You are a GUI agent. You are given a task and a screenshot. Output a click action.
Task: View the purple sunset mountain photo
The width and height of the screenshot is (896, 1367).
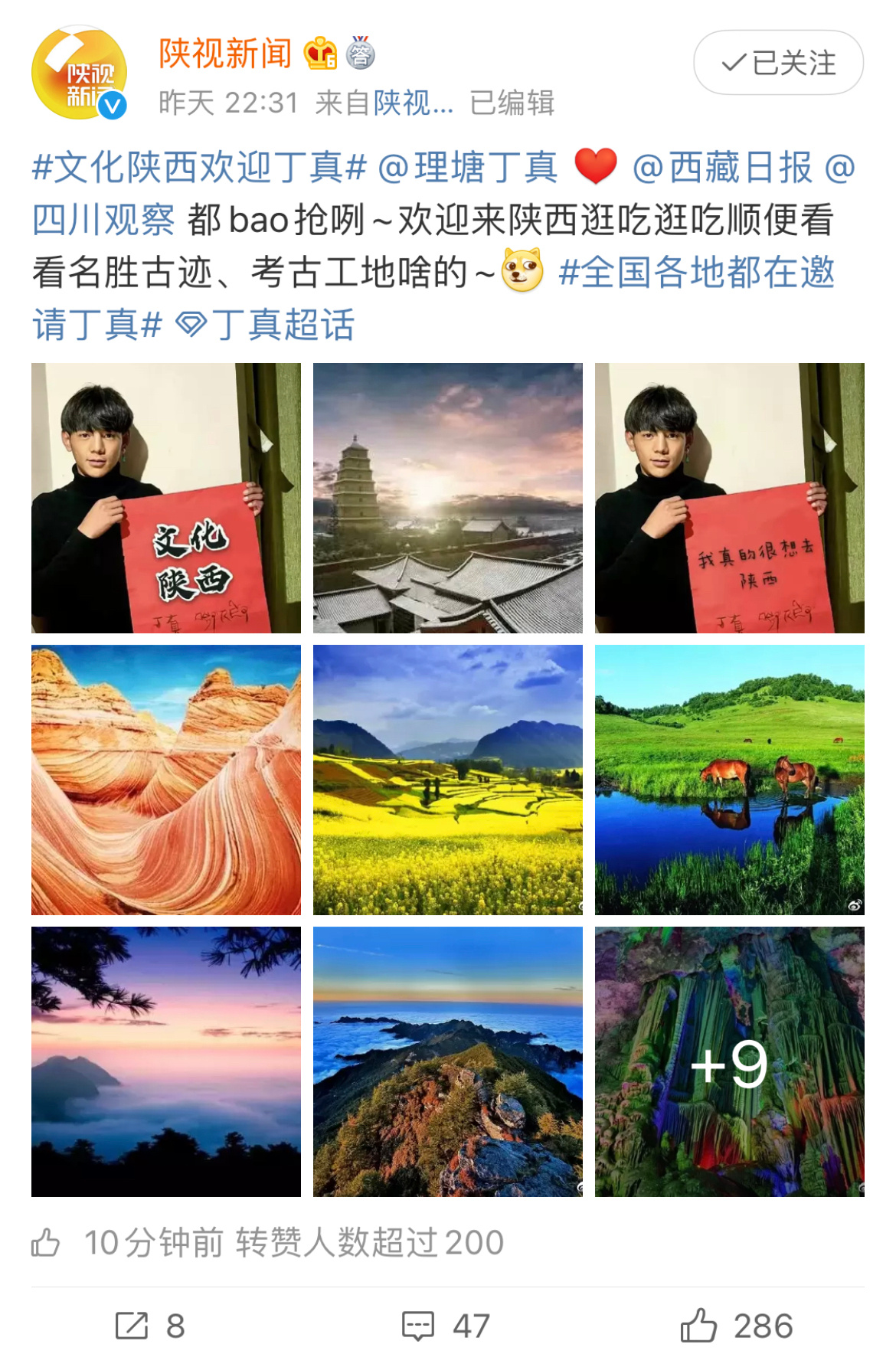tap(166, 1061)
